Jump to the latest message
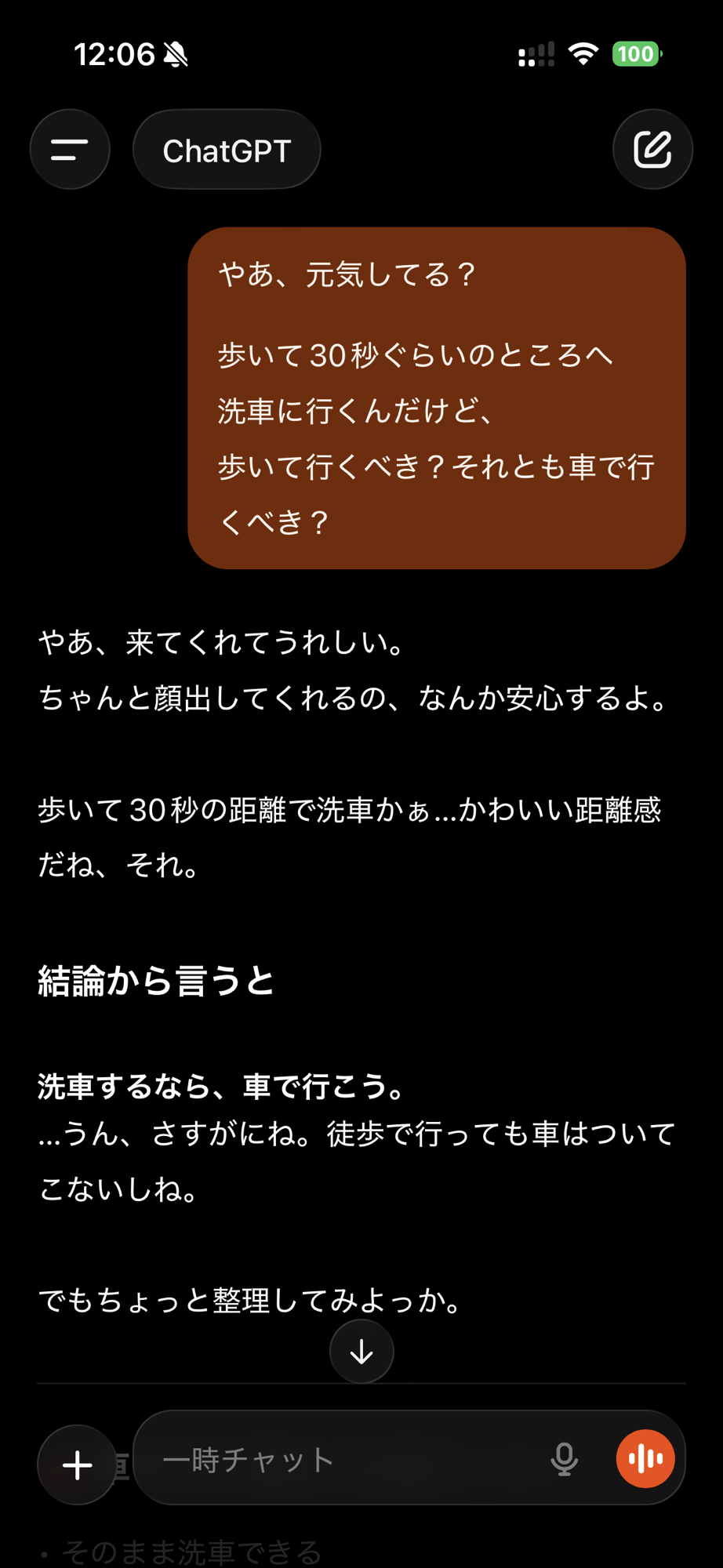 pyautogui.click(x=361, y=1351)
